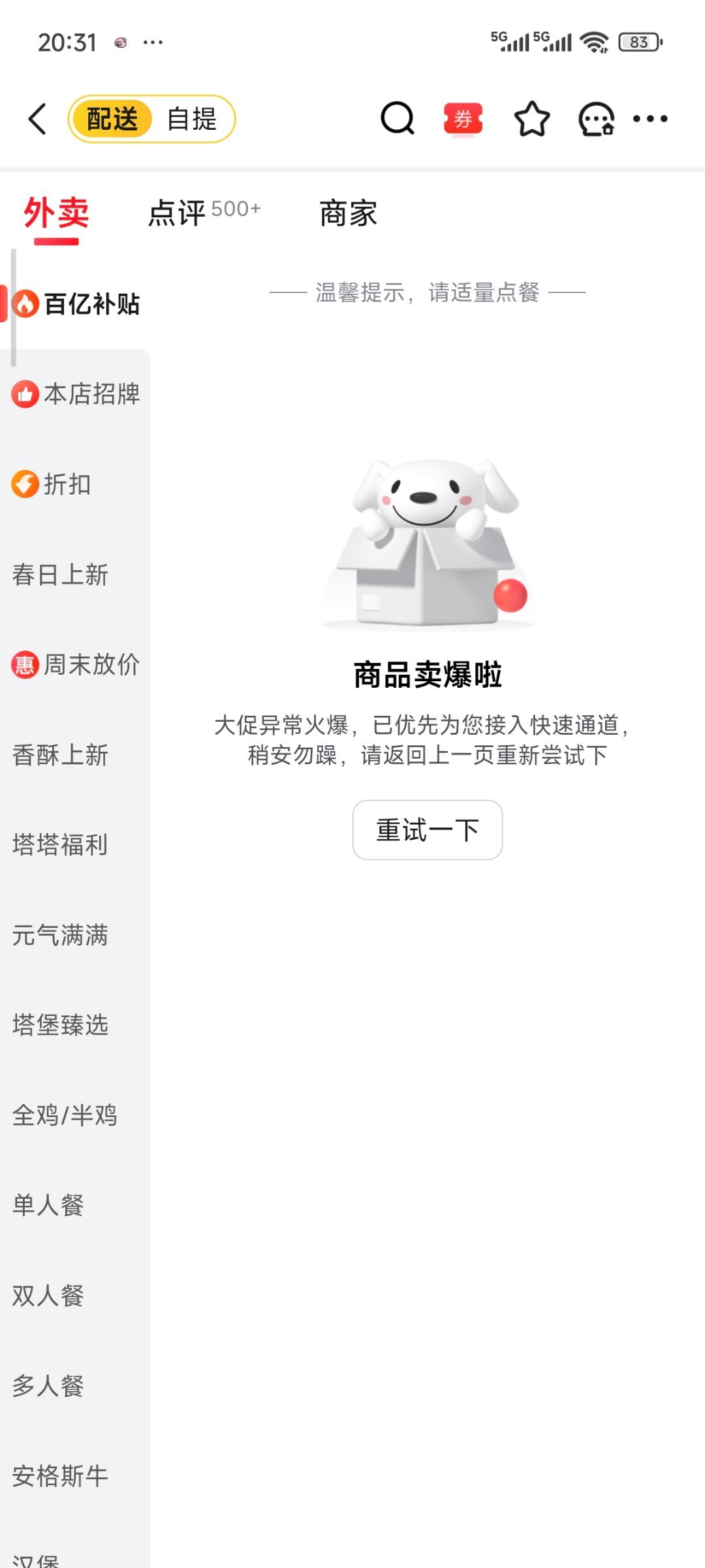Viewport: 705px width, 1568px height.
Task: Open the 双人餐 category
Action: 48,1295
